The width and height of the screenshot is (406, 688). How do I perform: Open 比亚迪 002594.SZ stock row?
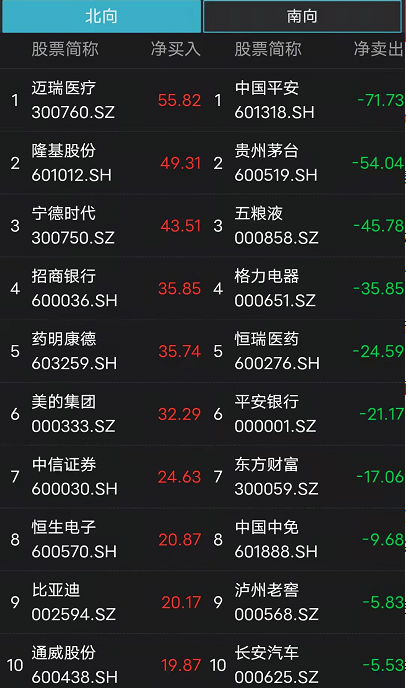101,602
